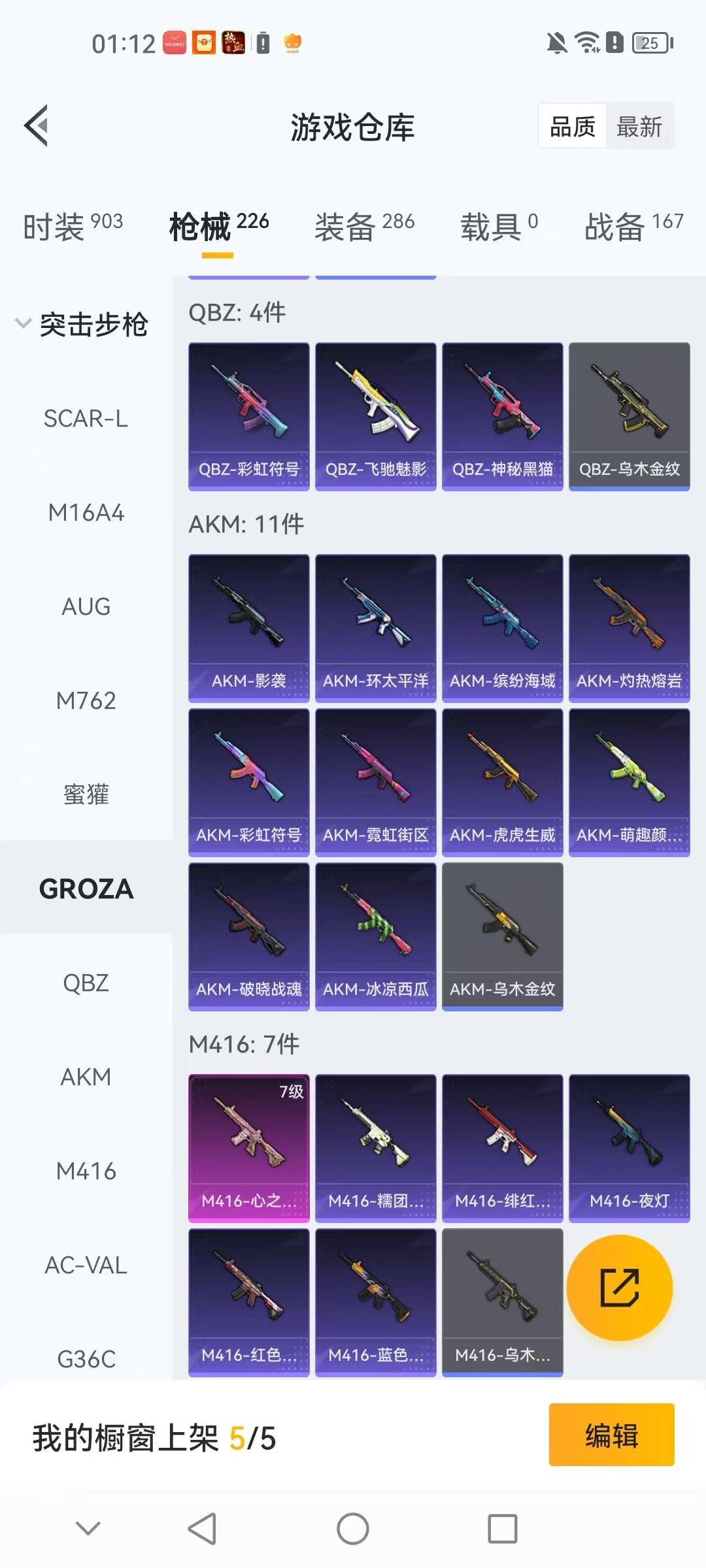View the QBZ-乌木金纹 skin
Screen dimensions: 706x1568
629,416
